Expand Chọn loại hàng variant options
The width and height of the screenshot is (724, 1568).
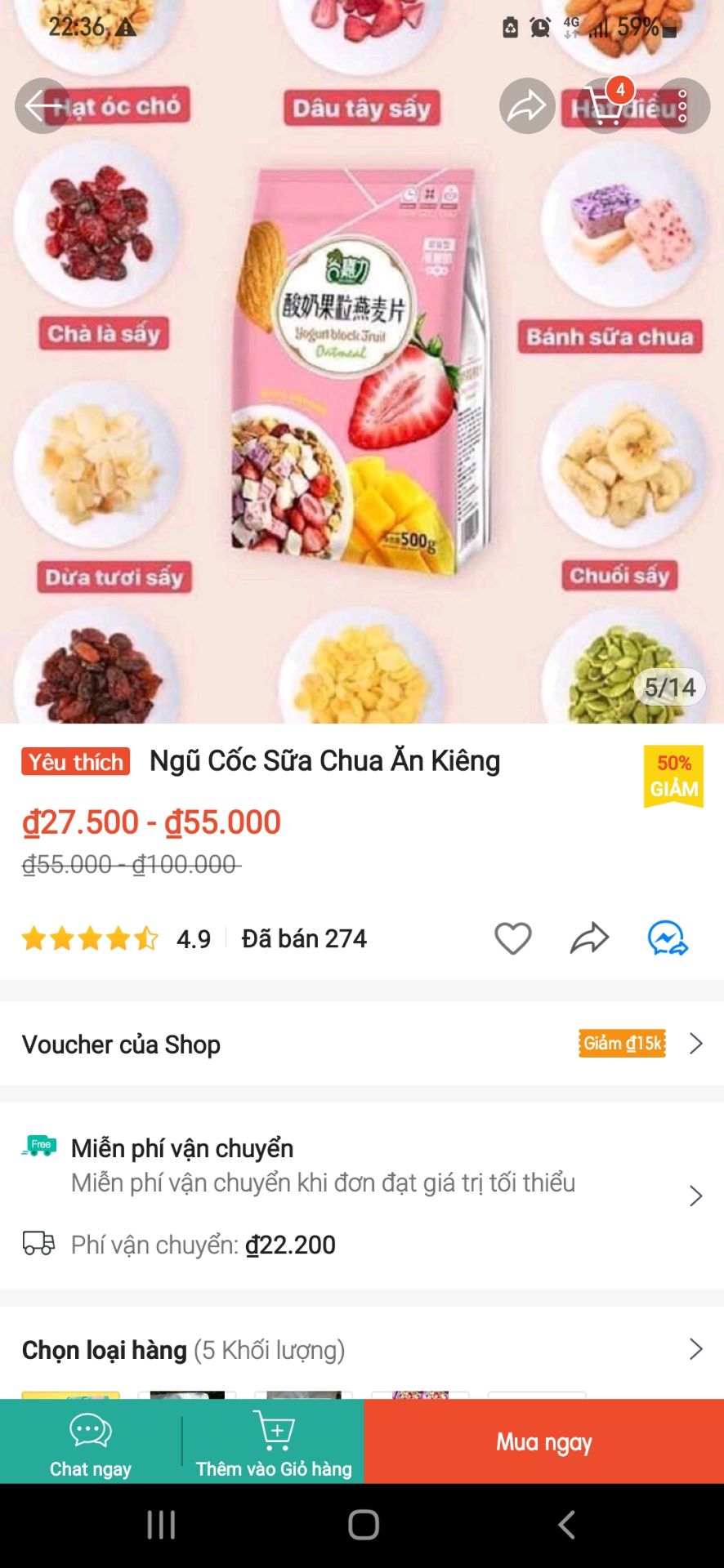695,1349
